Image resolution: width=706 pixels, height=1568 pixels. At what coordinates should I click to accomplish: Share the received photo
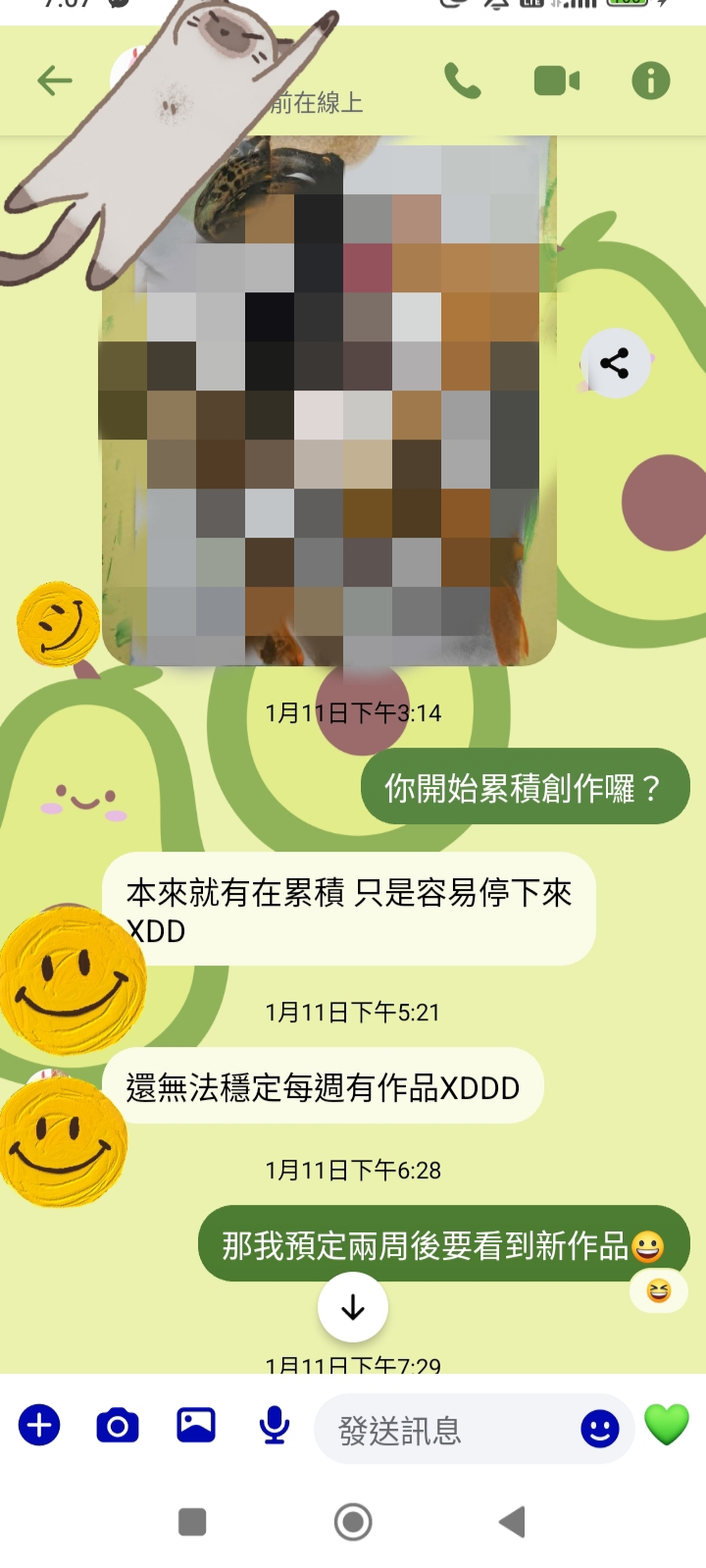point(615,363)
